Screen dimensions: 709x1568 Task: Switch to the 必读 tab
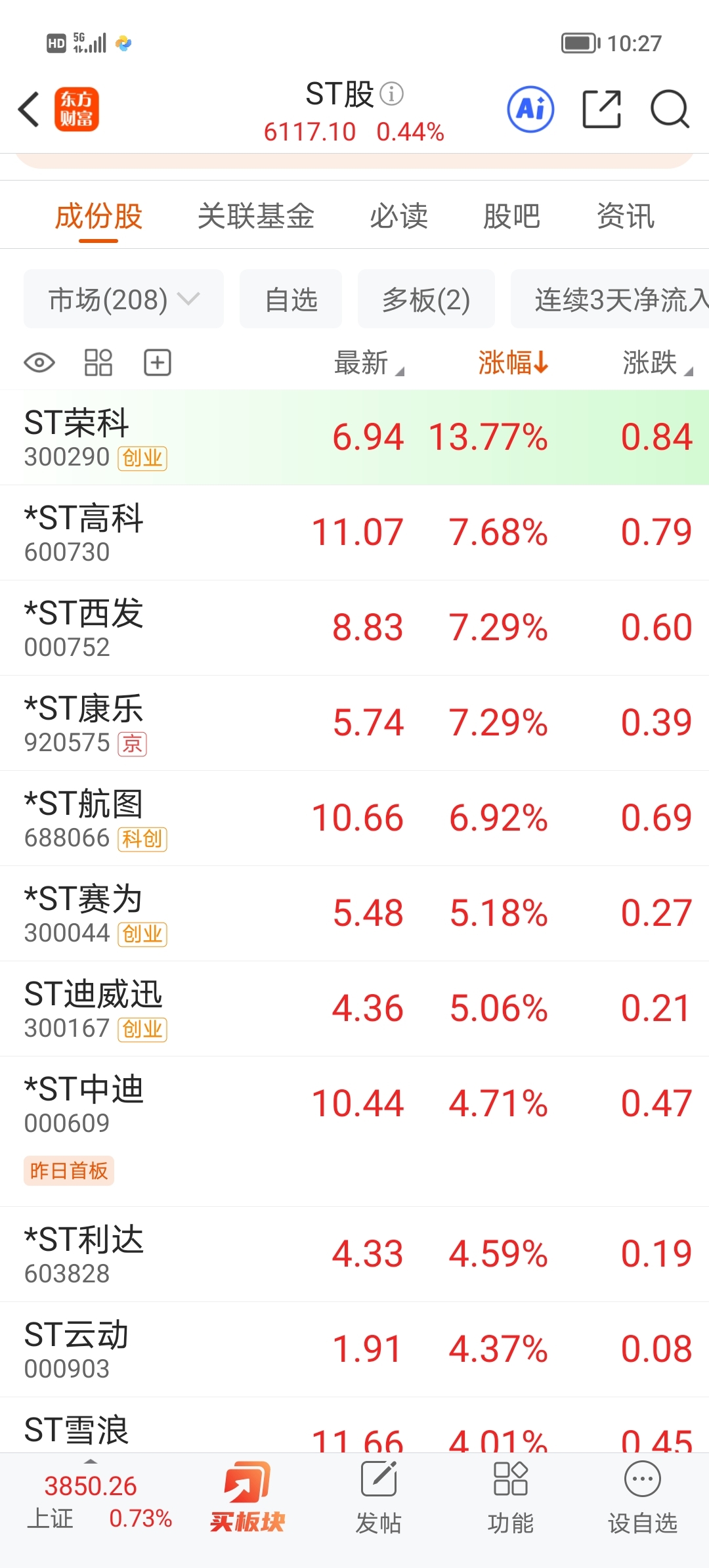(398, 216)
